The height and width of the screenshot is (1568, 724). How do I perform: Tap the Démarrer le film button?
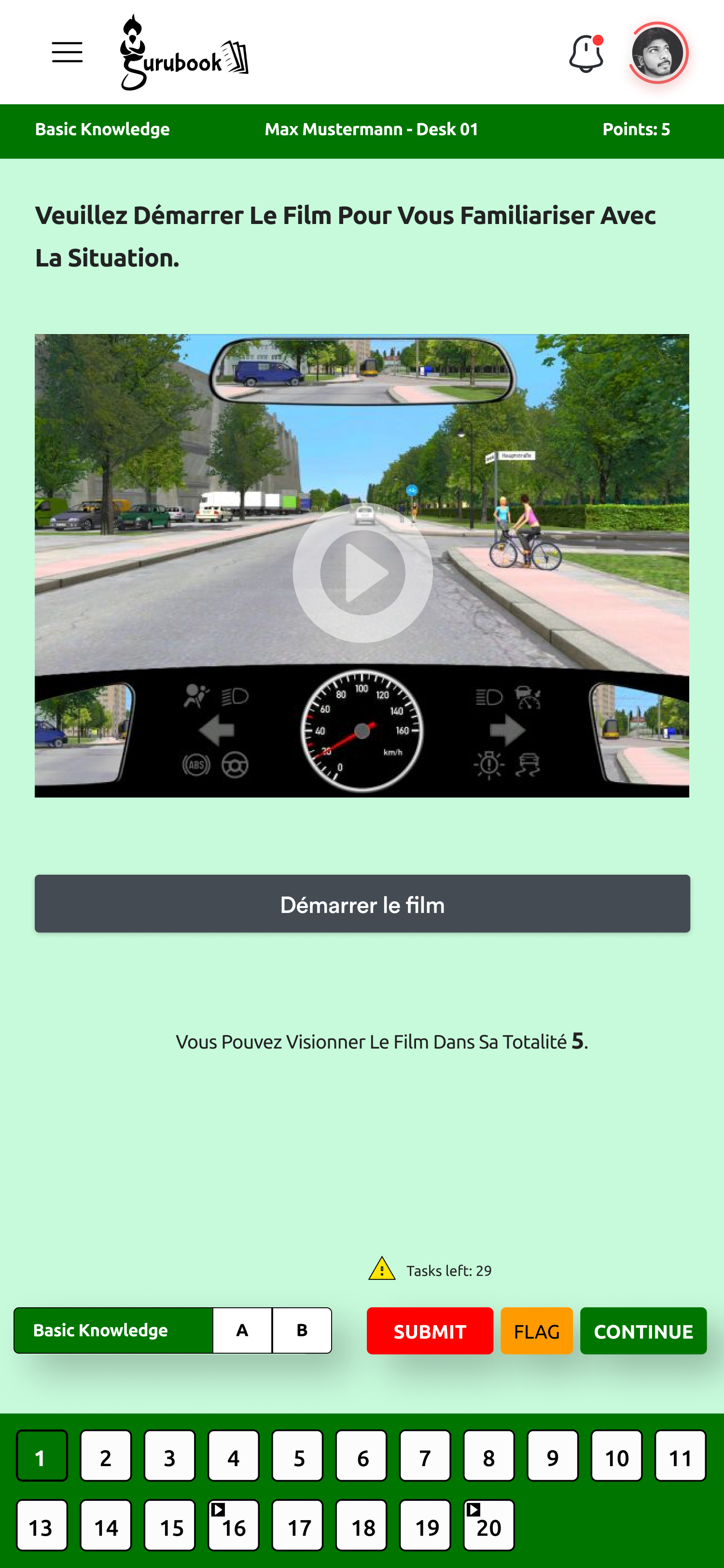tap(362, 904)
